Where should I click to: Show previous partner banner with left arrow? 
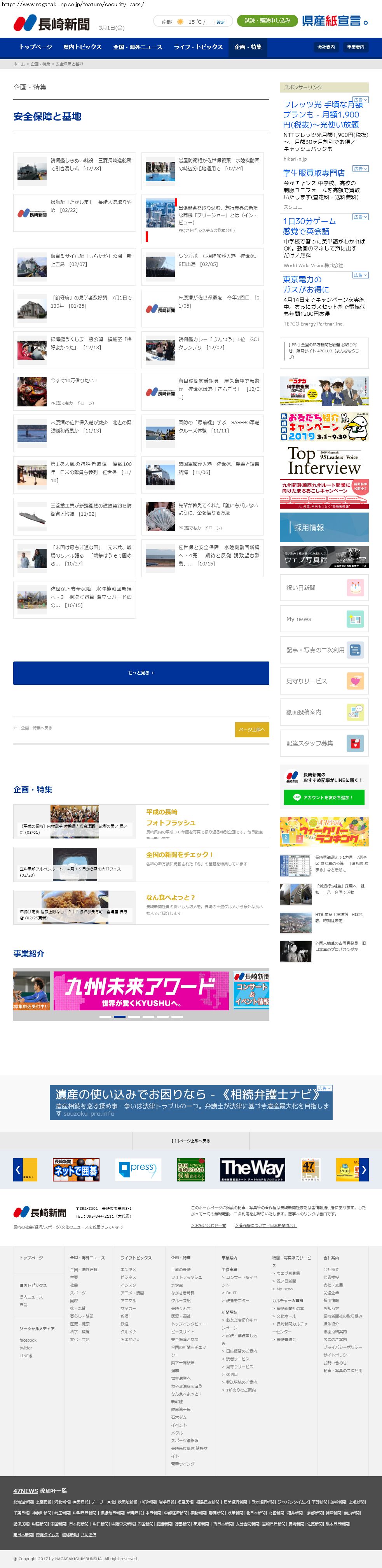pyautogui.click(x=17, y=1169)
